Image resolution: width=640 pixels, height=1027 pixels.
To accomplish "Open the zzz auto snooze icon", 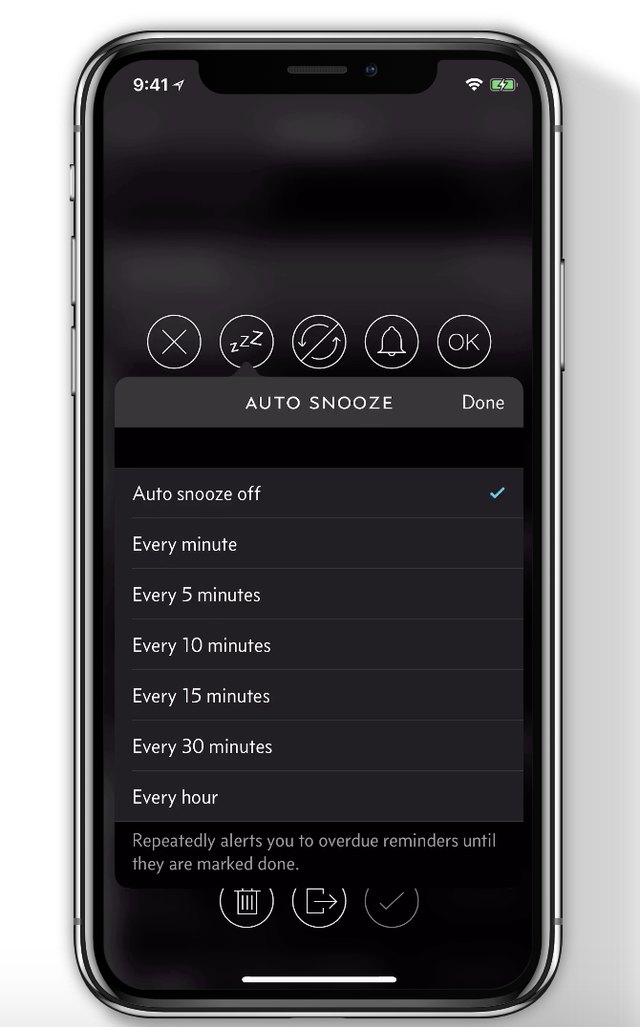I will point(246,342).
